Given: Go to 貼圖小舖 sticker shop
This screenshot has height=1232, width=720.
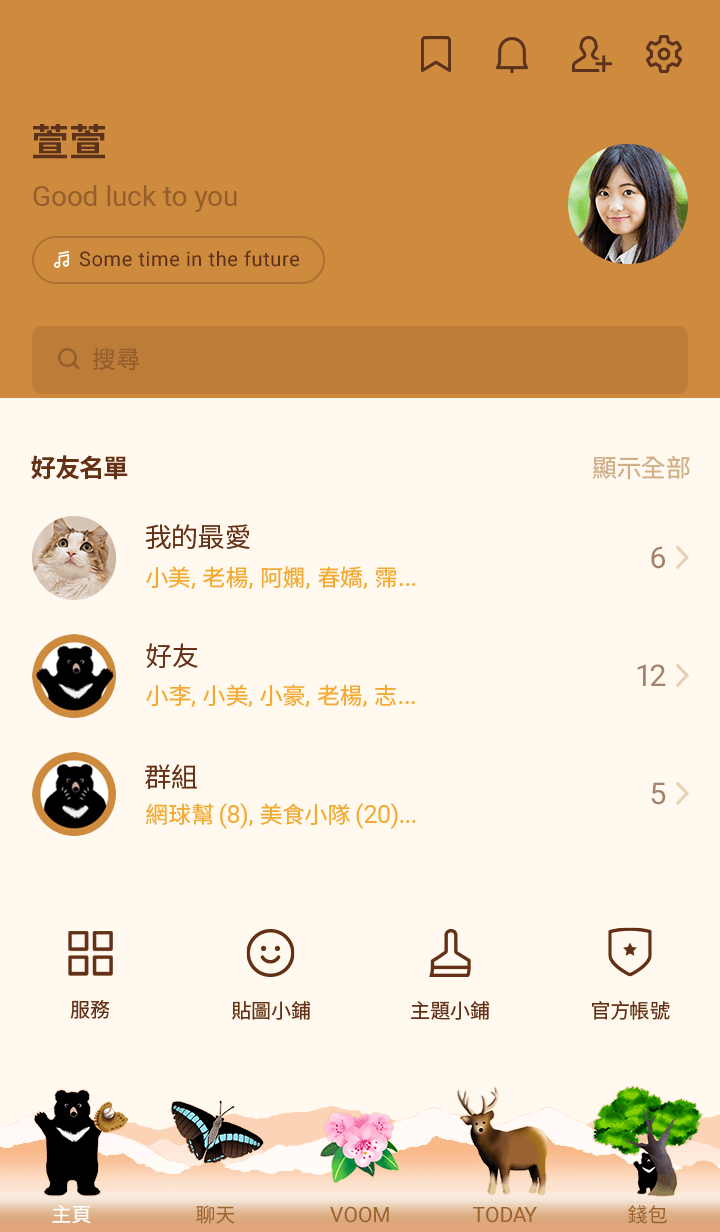Looking at the screenshot, I should click(270, 974).
